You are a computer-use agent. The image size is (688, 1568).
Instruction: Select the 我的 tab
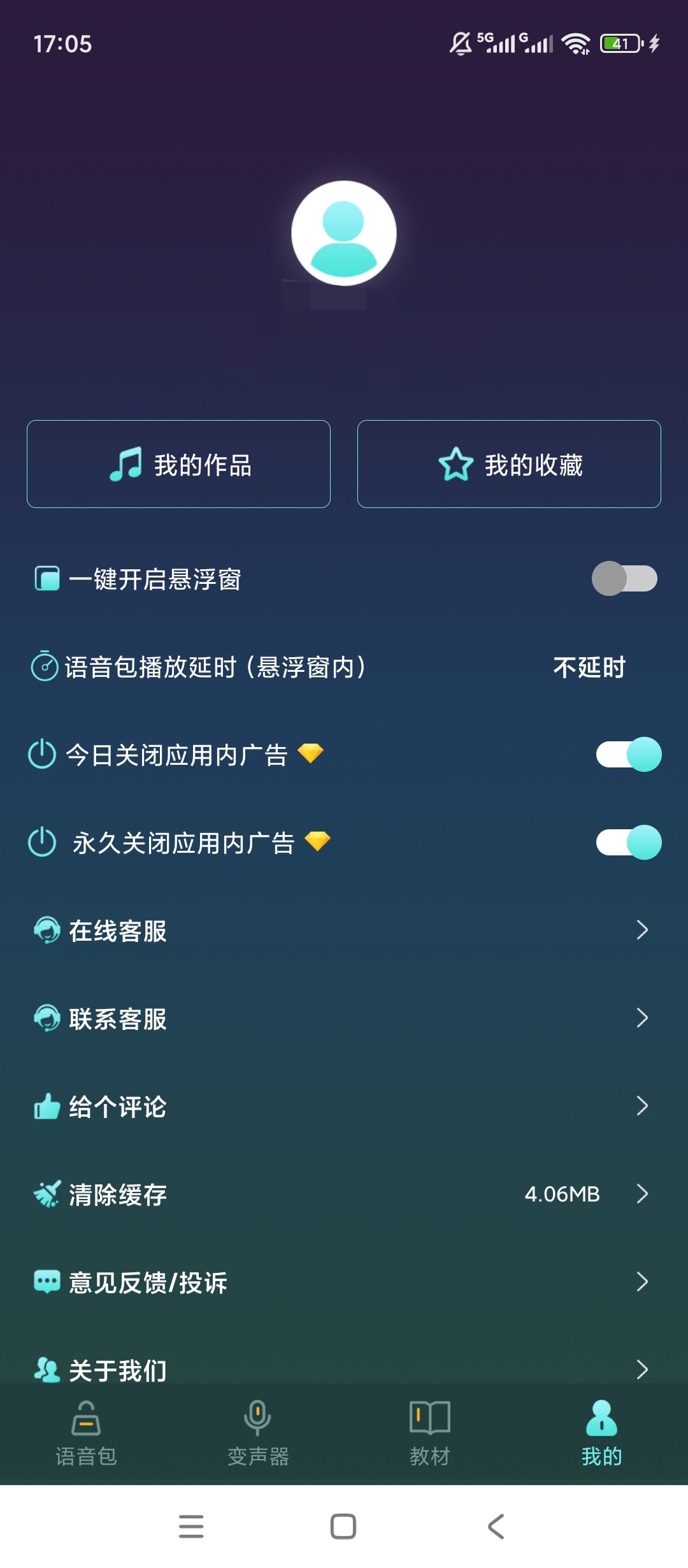tap(602, 1434)
